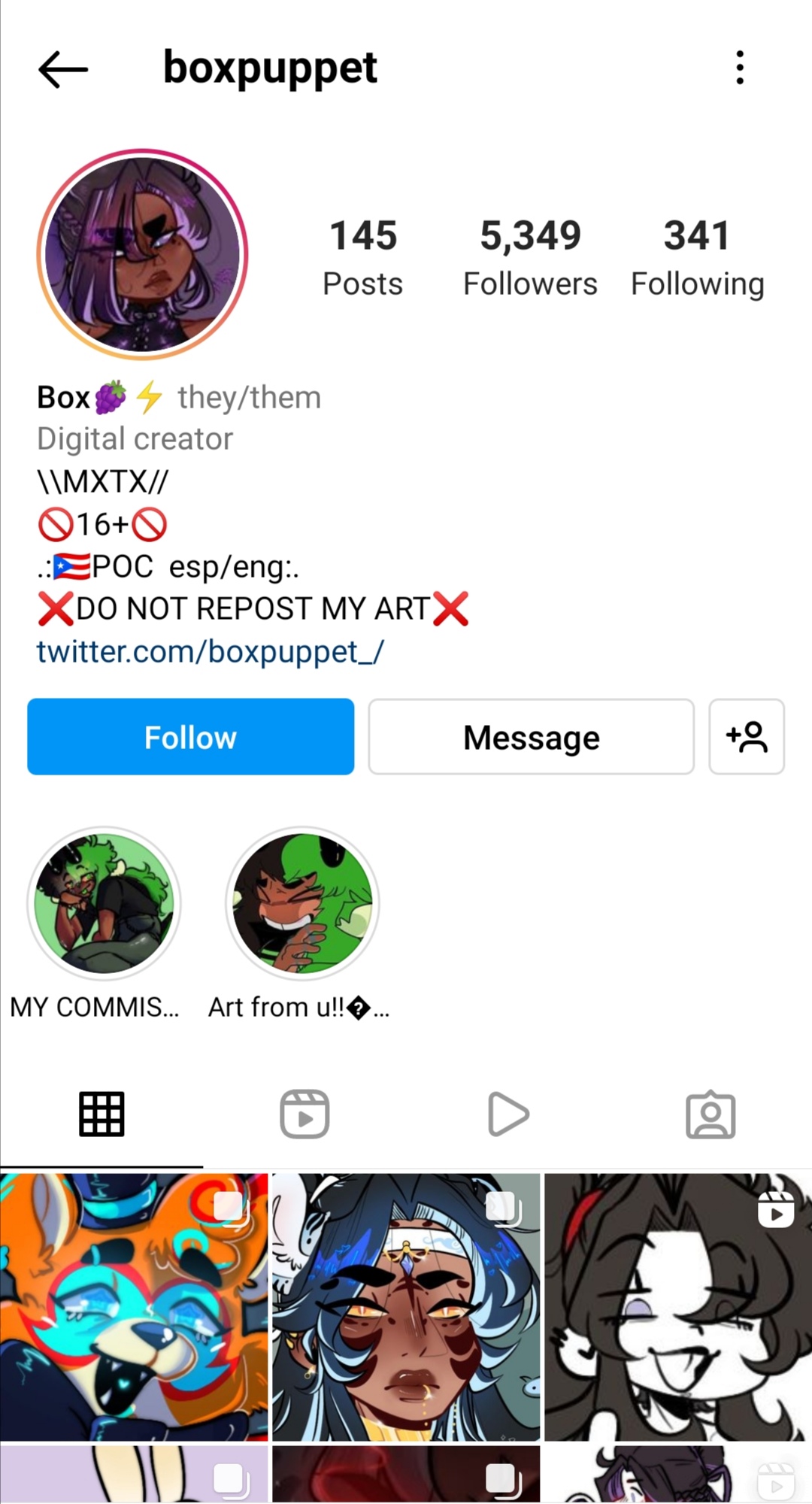The width and height of the screenshot is (812, 1504).
Task: Follow boxpuppet
Action: coord(190,737)
